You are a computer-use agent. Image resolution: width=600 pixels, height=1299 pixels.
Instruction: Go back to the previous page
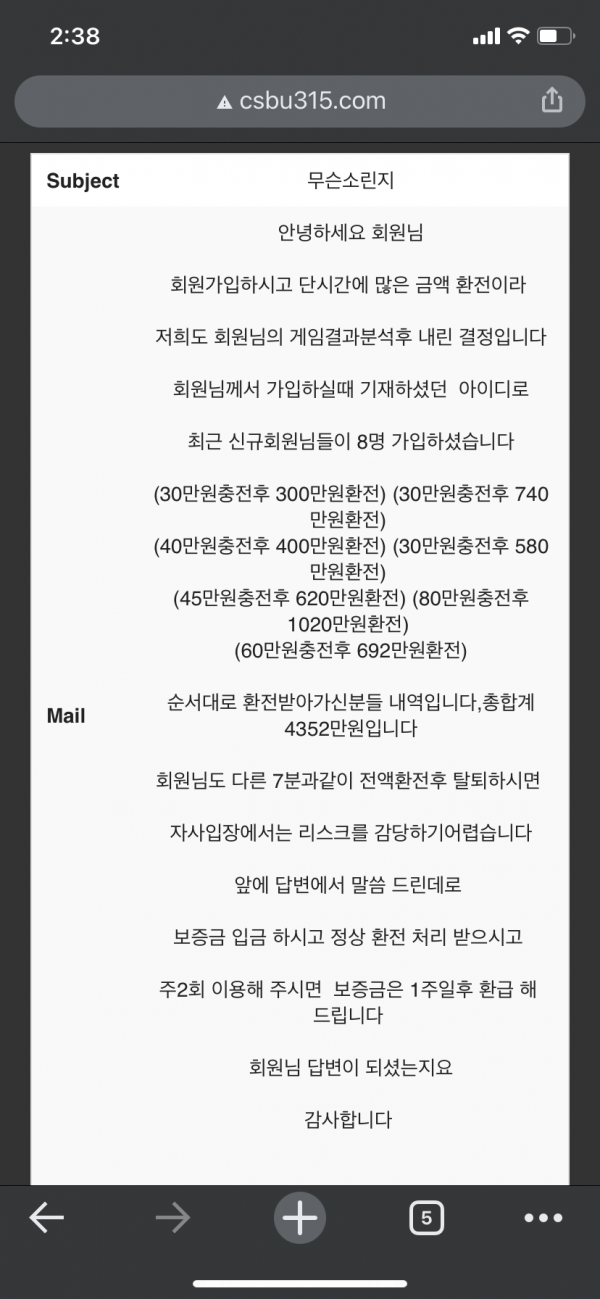click(x=47, y=1217)
